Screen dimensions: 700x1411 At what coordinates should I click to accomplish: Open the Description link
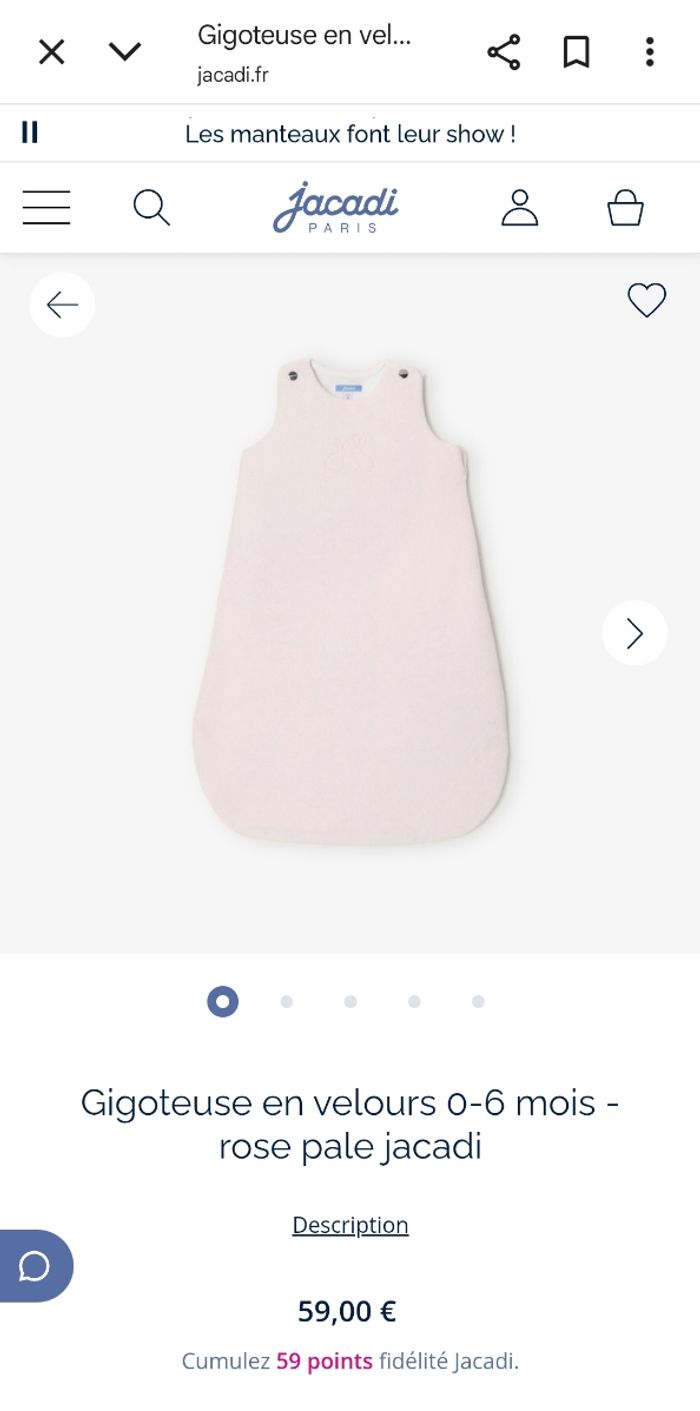pos(350,1225)
